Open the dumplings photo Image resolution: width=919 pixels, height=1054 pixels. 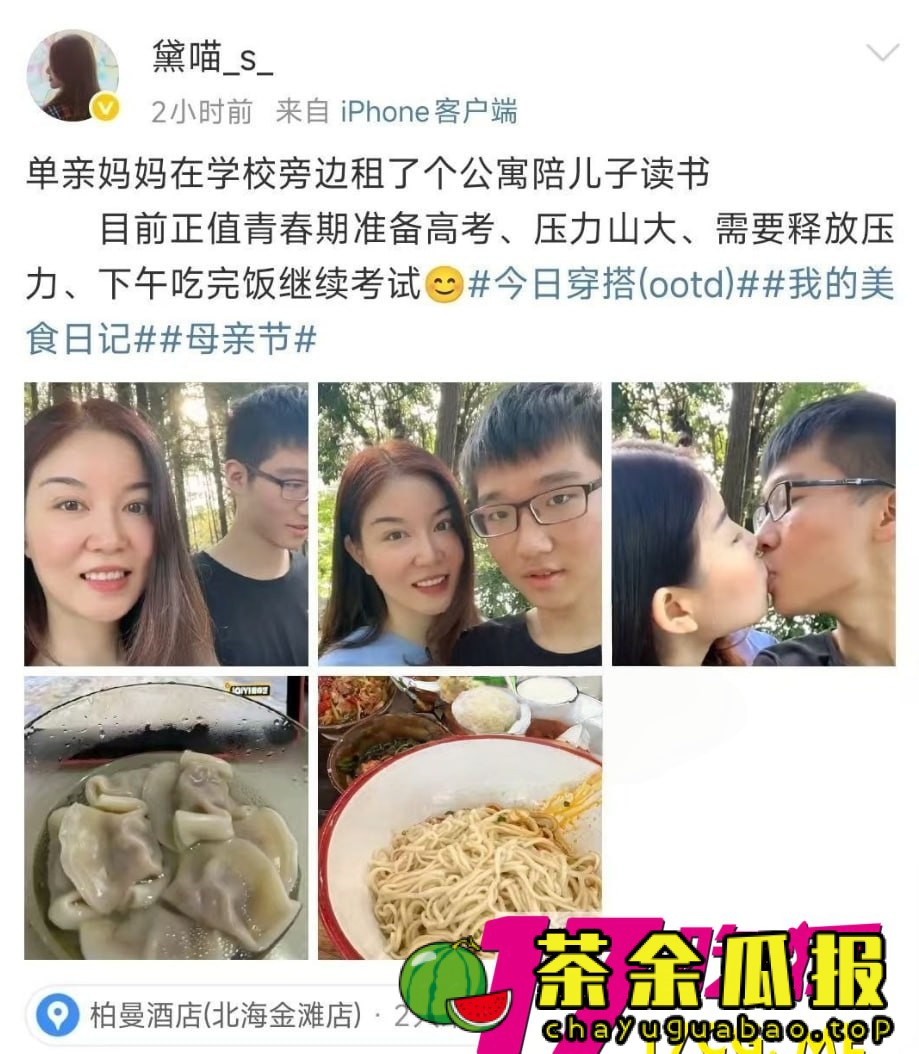point(166,817)
